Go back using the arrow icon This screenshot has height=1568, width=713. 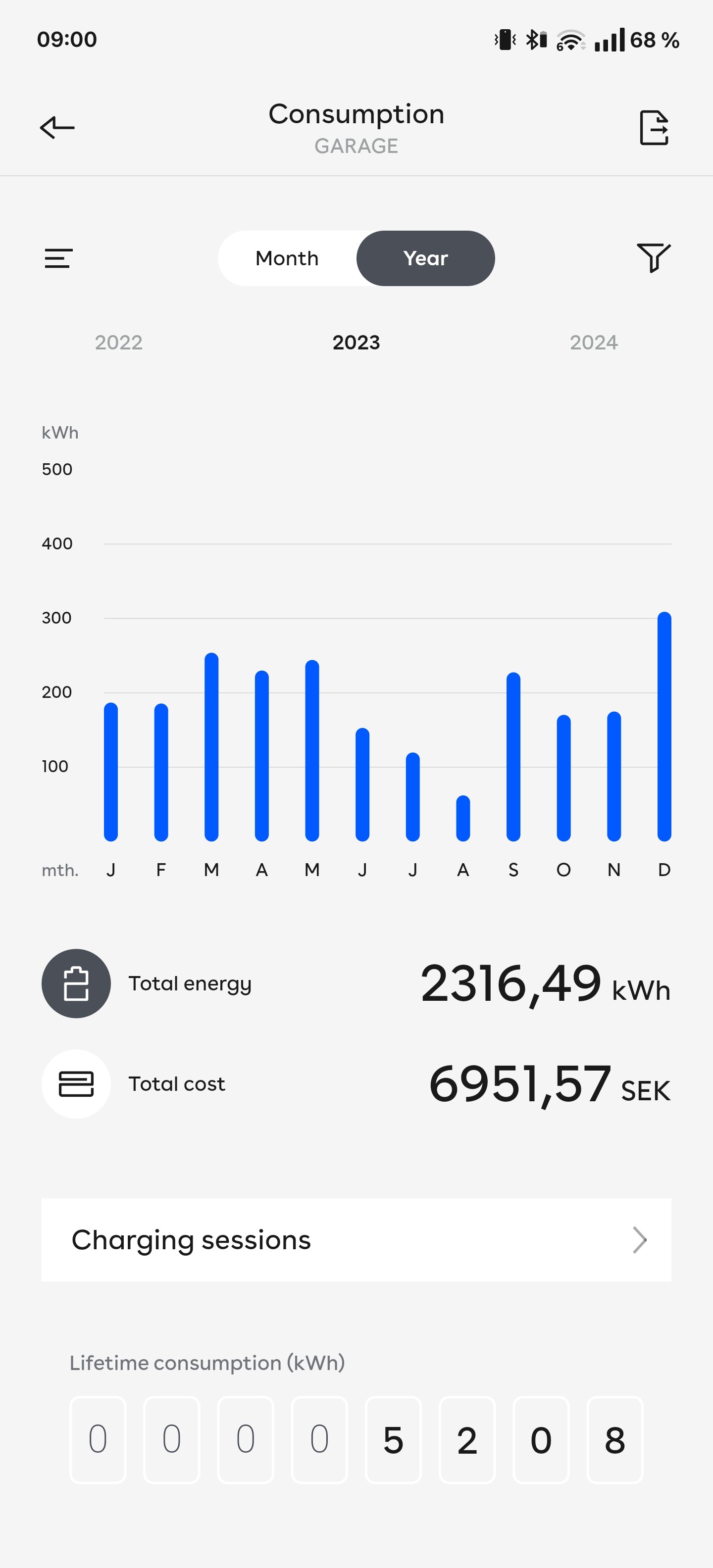pyautogui.click(x=57, y=127)
